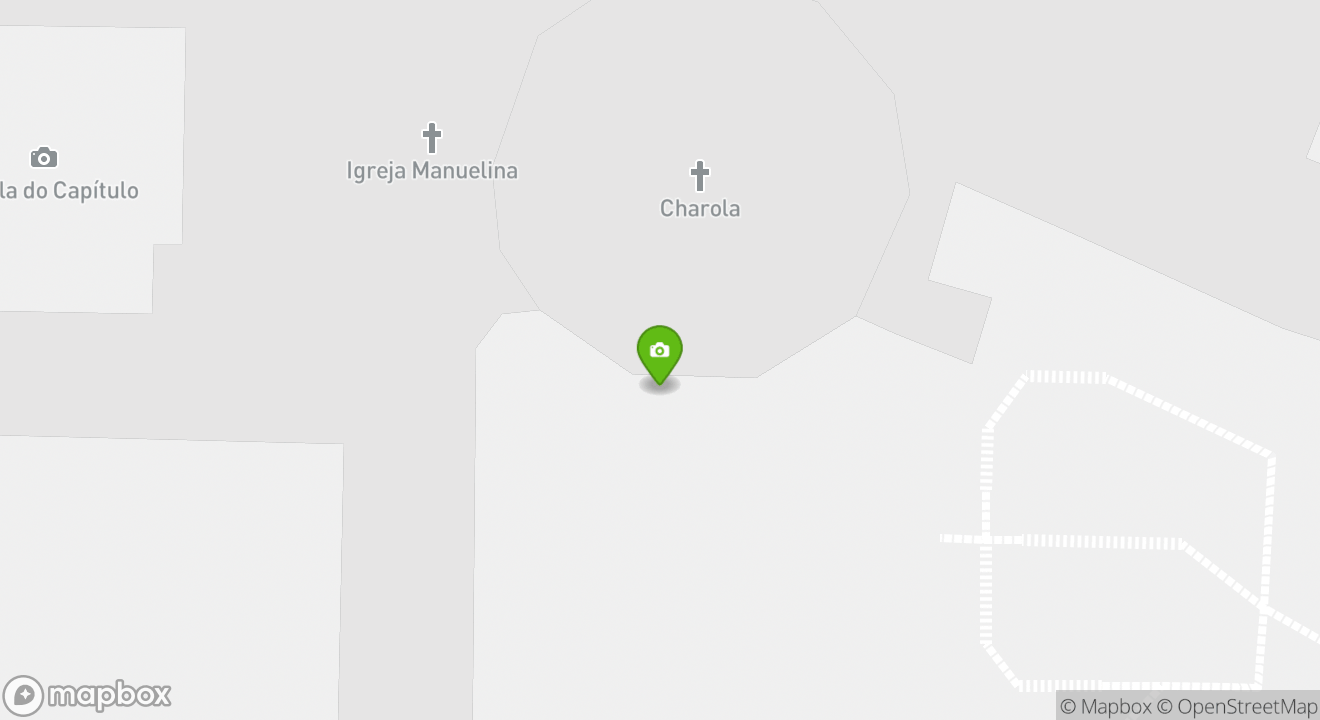Tap the green camera map pin
1320x720 pixels.
(x=659, y=352)
